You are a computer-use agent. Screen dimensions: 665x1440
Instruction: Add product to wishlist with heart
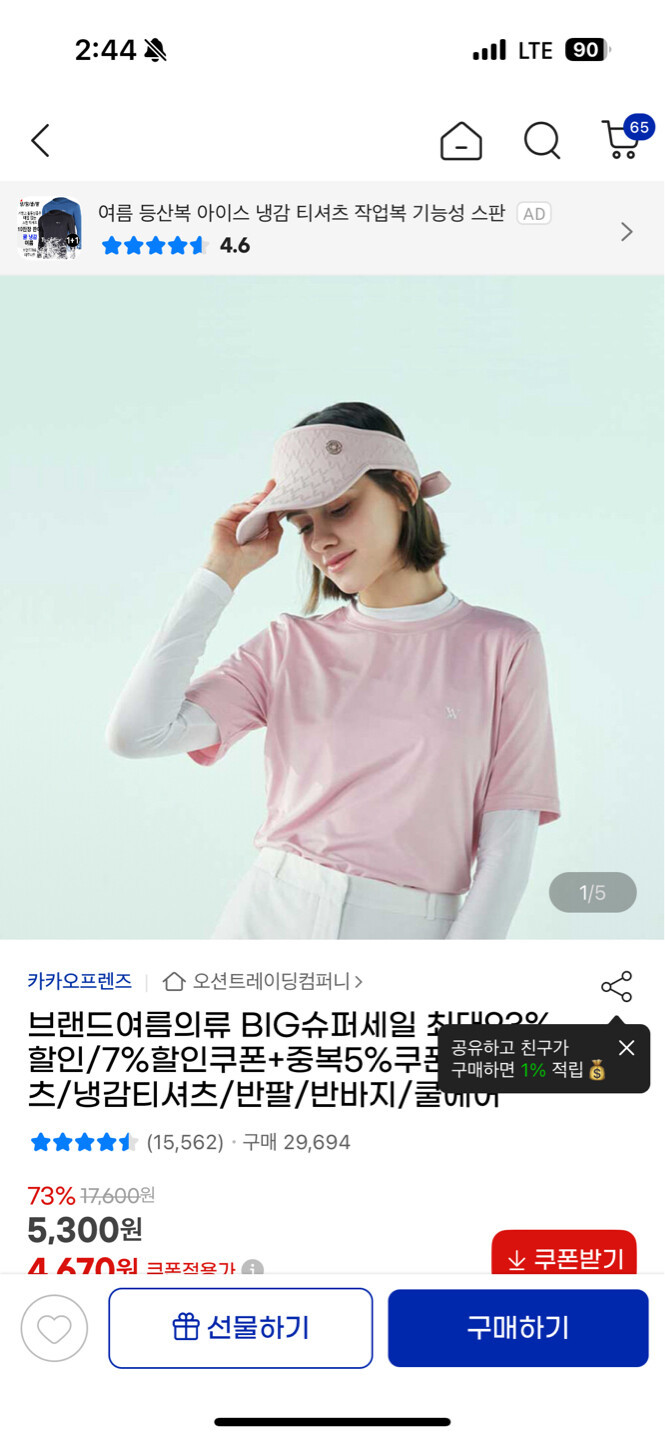click(x=54, y=1328)
